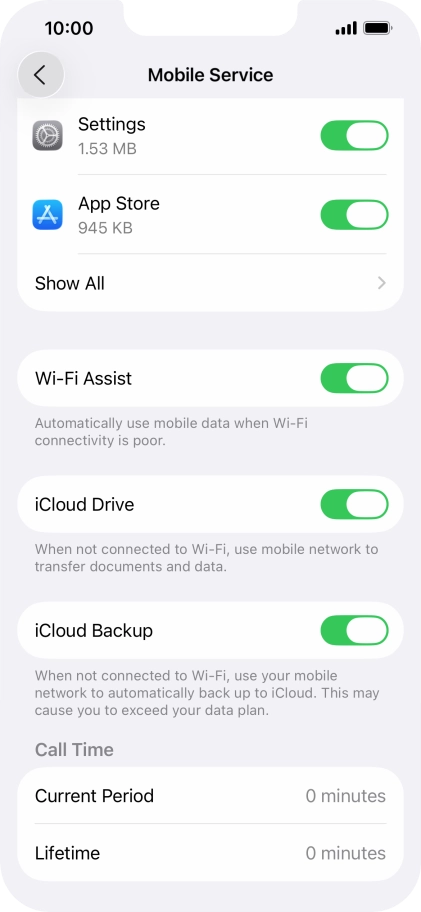
Task: Turn off mobile data for Settings
Action: (354, 136)
